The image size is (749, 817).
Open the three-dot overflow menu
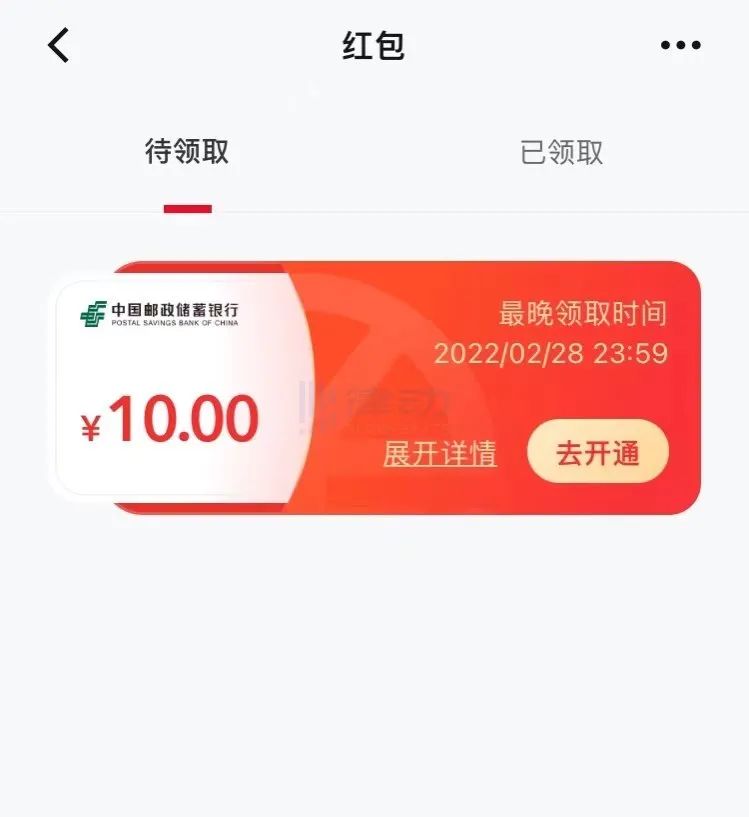coord(681,45)
